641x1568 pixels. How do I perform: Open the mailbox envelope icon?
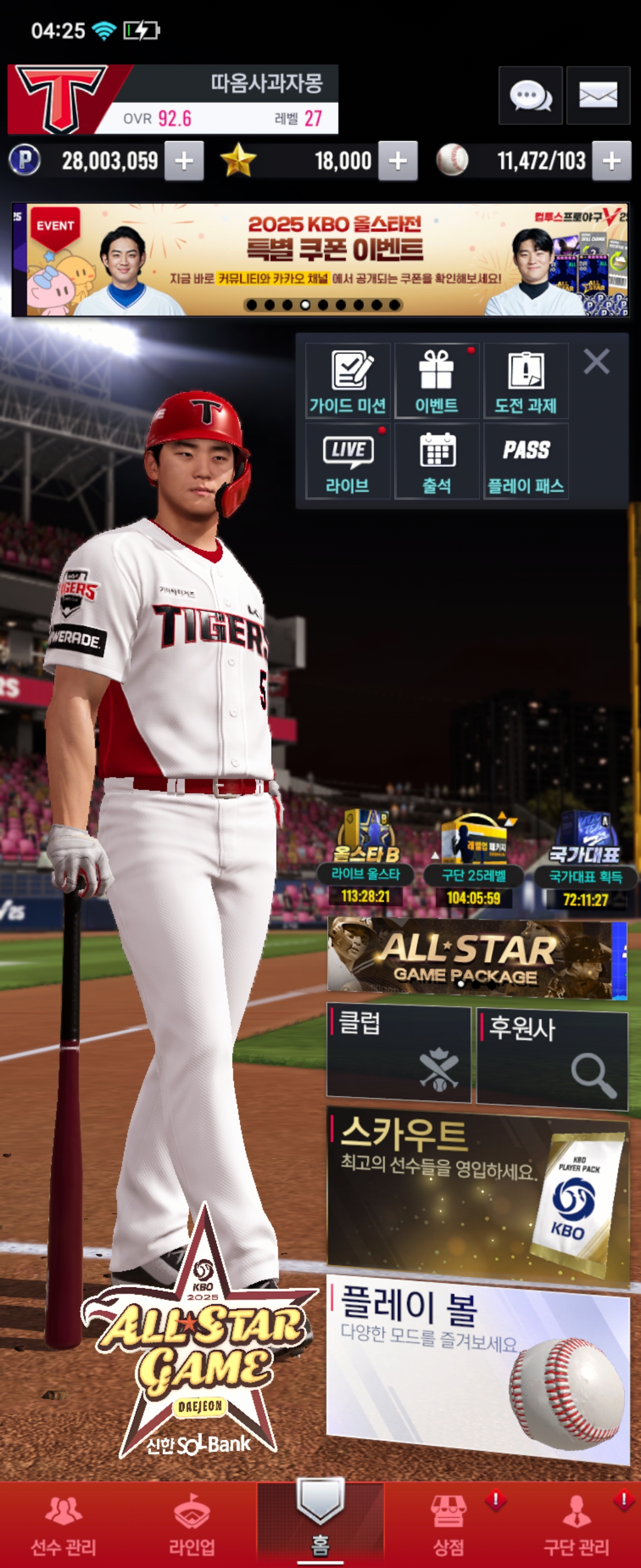click(598, 96)
